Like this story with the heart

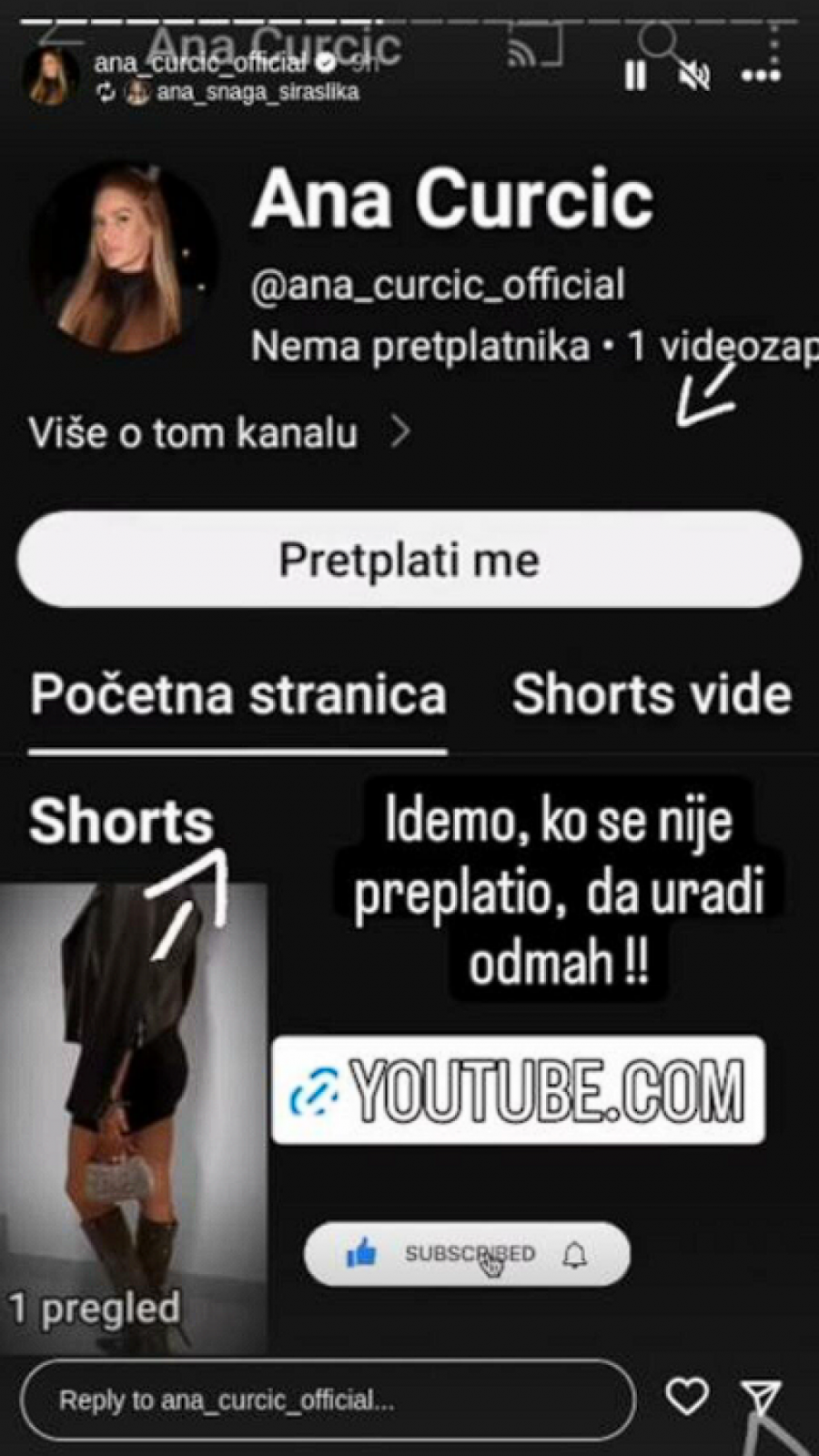(x=687, y=1397)
